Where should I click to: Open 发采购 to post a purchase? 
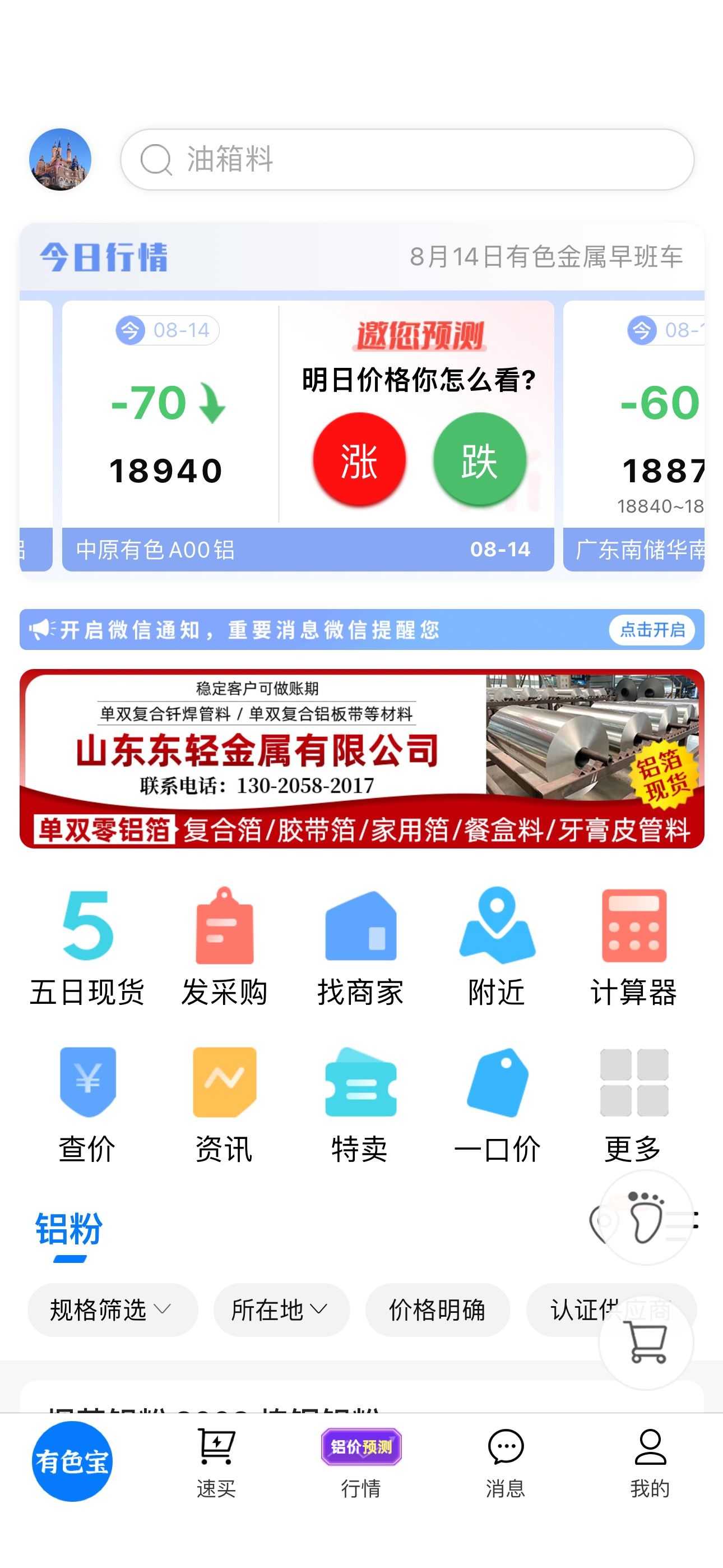tap(225, 947)
